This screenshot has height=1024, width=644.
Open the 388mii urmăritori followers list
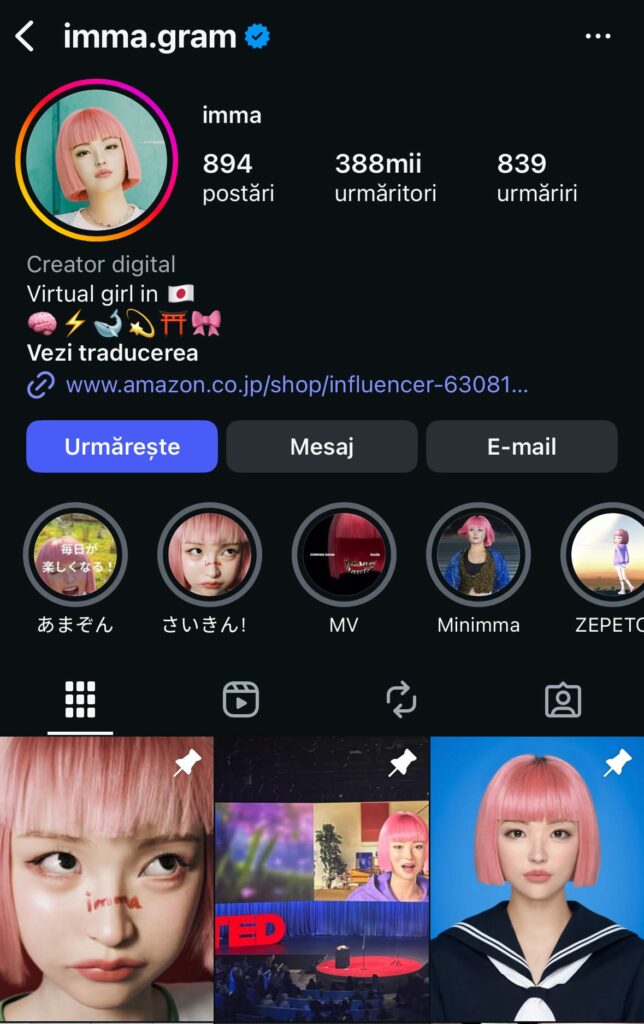point(385,177)
